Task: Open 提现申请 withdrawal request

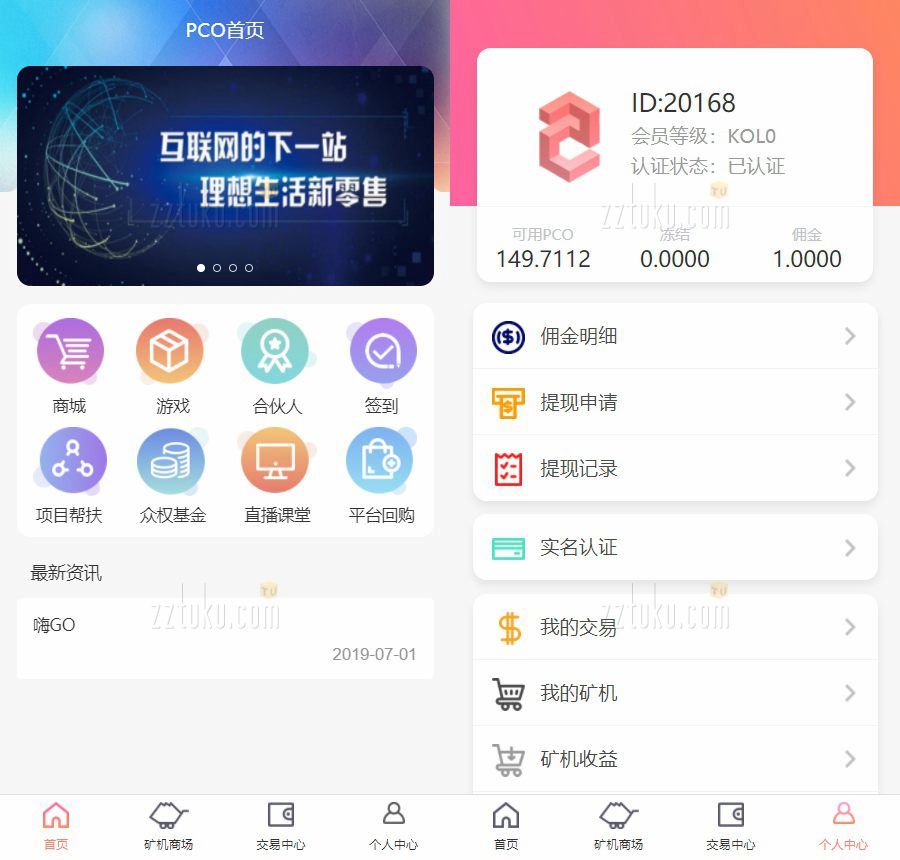Action: [675, 402]
